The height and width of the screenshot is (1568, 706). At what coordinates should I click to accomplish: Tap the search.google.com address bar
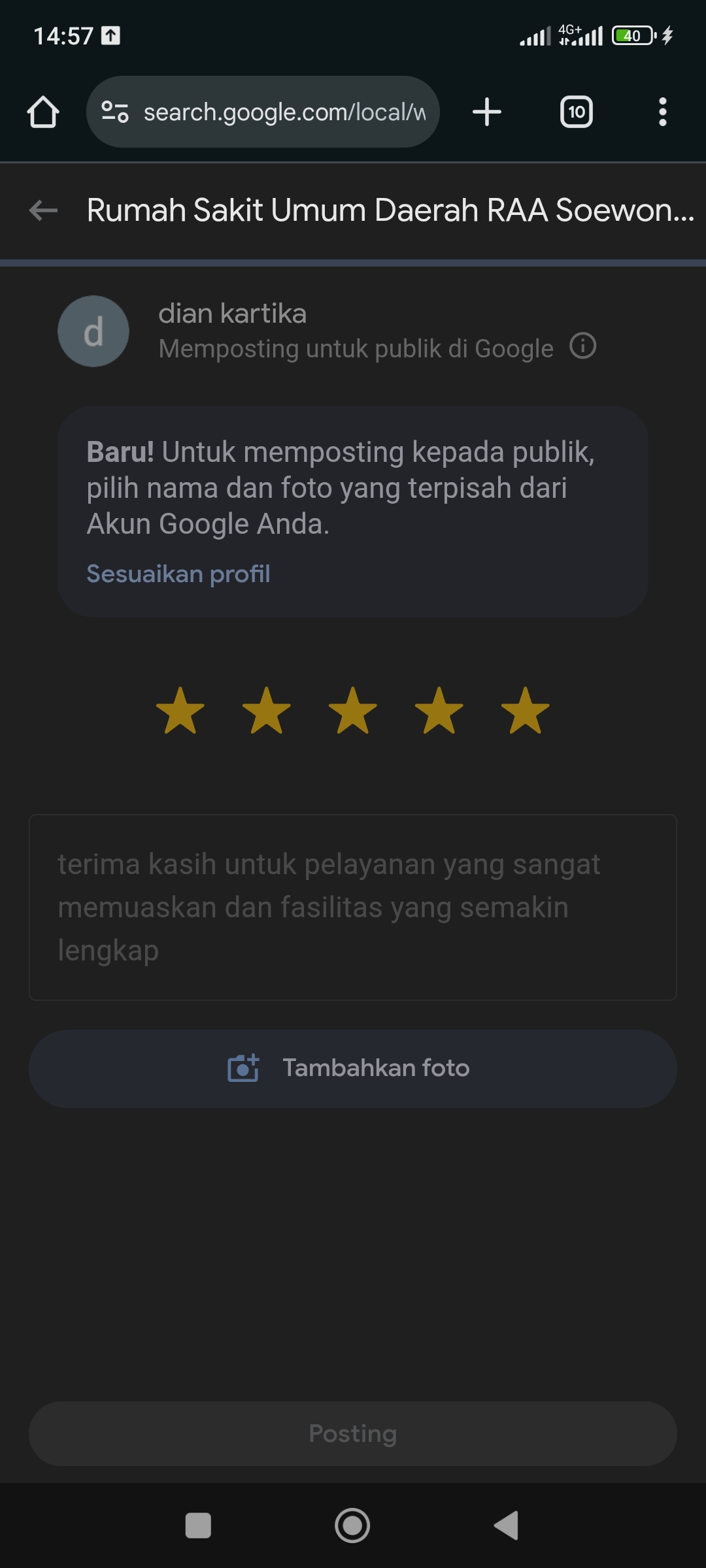click(275, 112)
